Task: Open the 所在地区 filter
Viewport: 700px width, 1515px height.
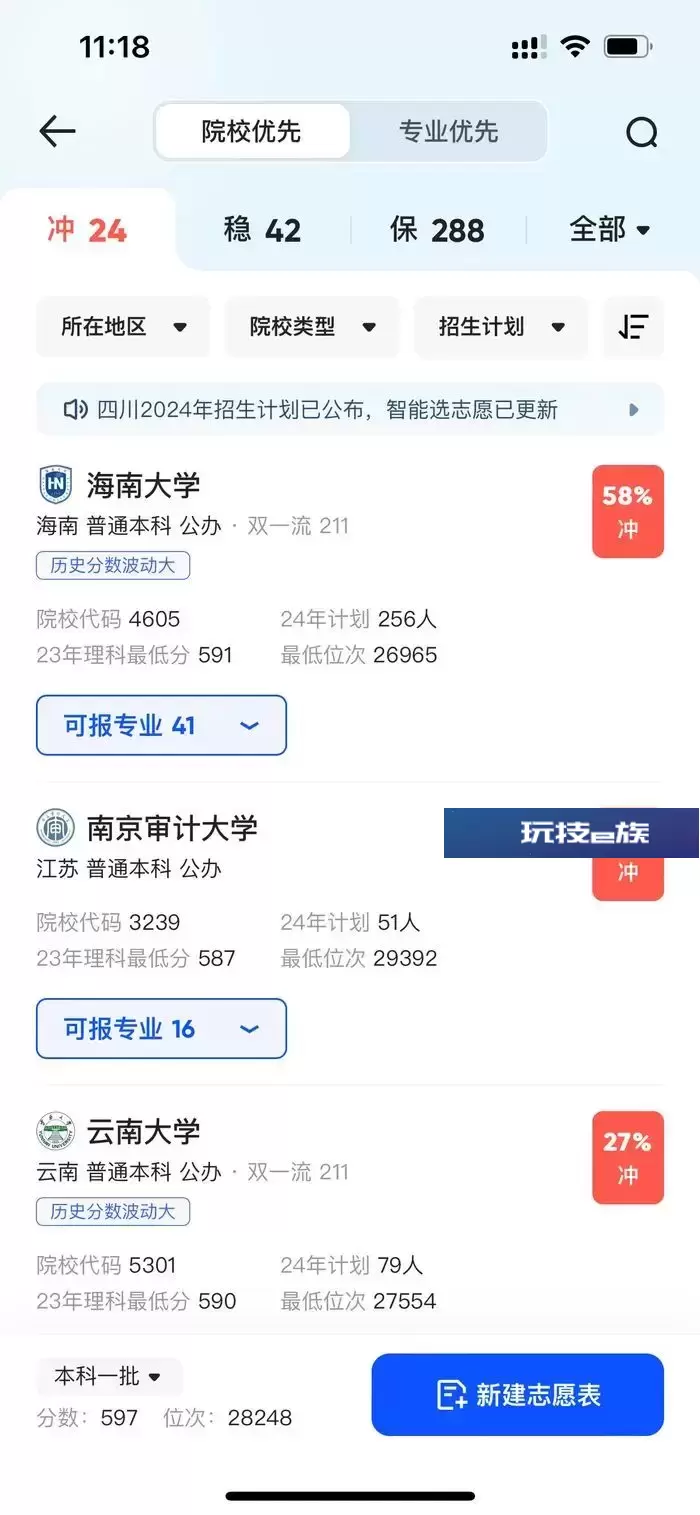Action: pyautogui.click(x=124, y=327)
